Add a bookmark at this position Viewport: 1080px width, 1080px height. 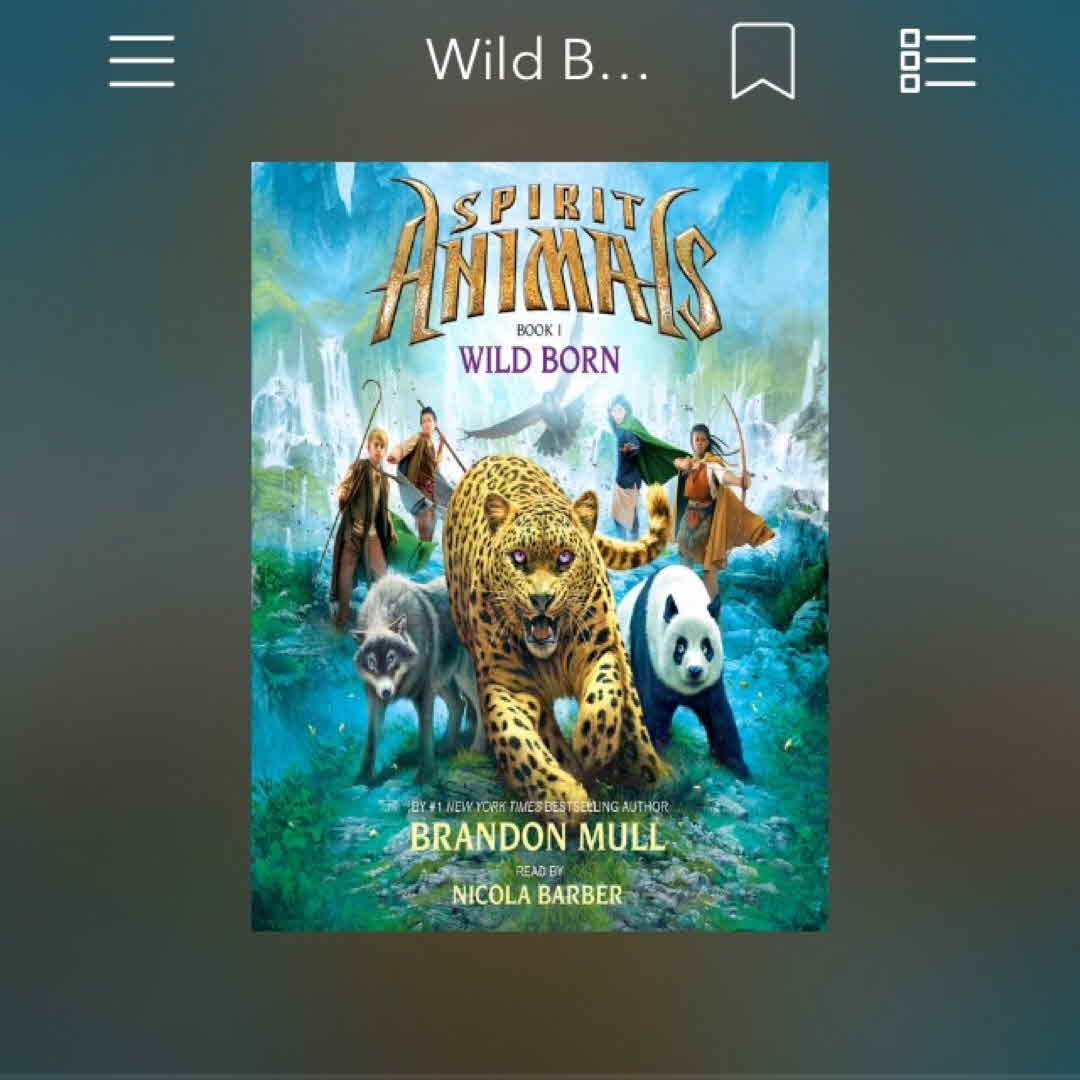coord(763,62)
